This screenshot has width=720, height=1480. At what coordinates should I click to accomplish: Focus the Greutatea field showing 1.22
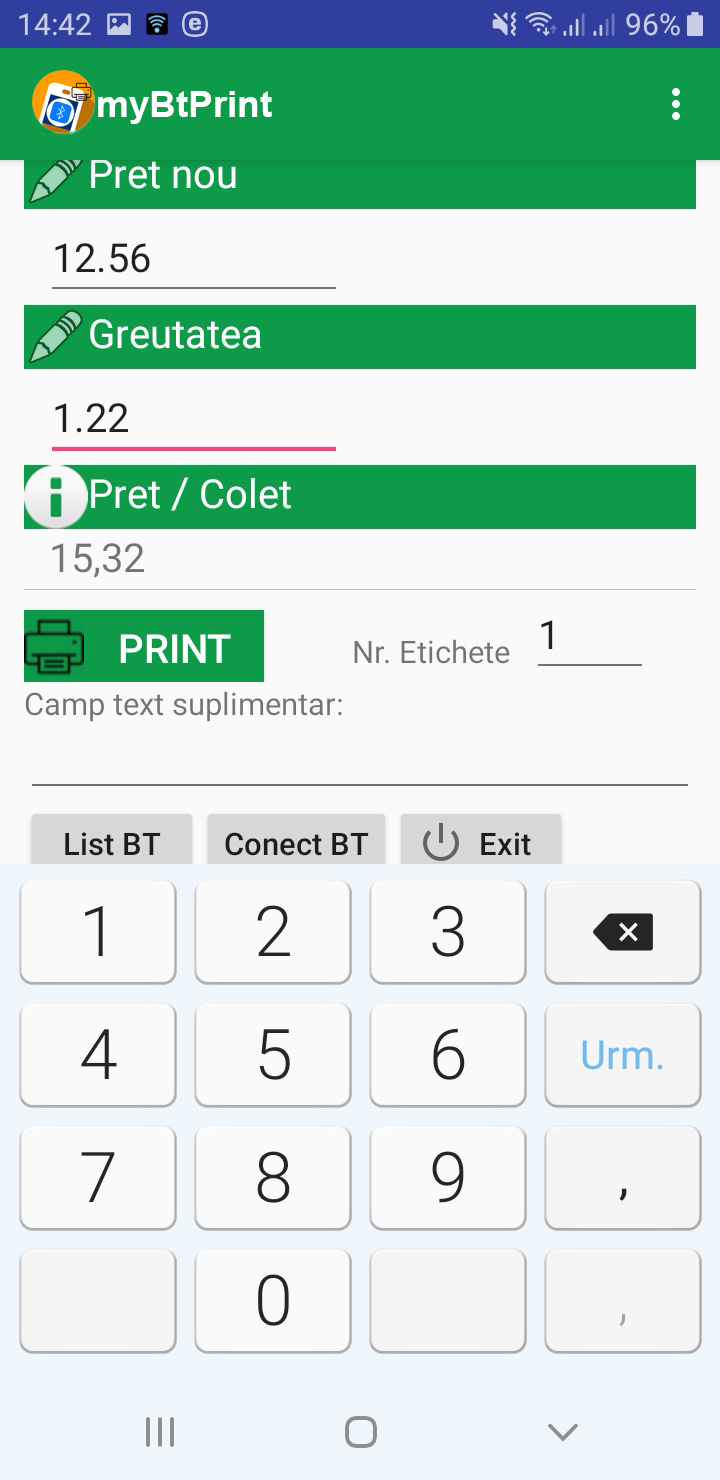click(193, 418)
